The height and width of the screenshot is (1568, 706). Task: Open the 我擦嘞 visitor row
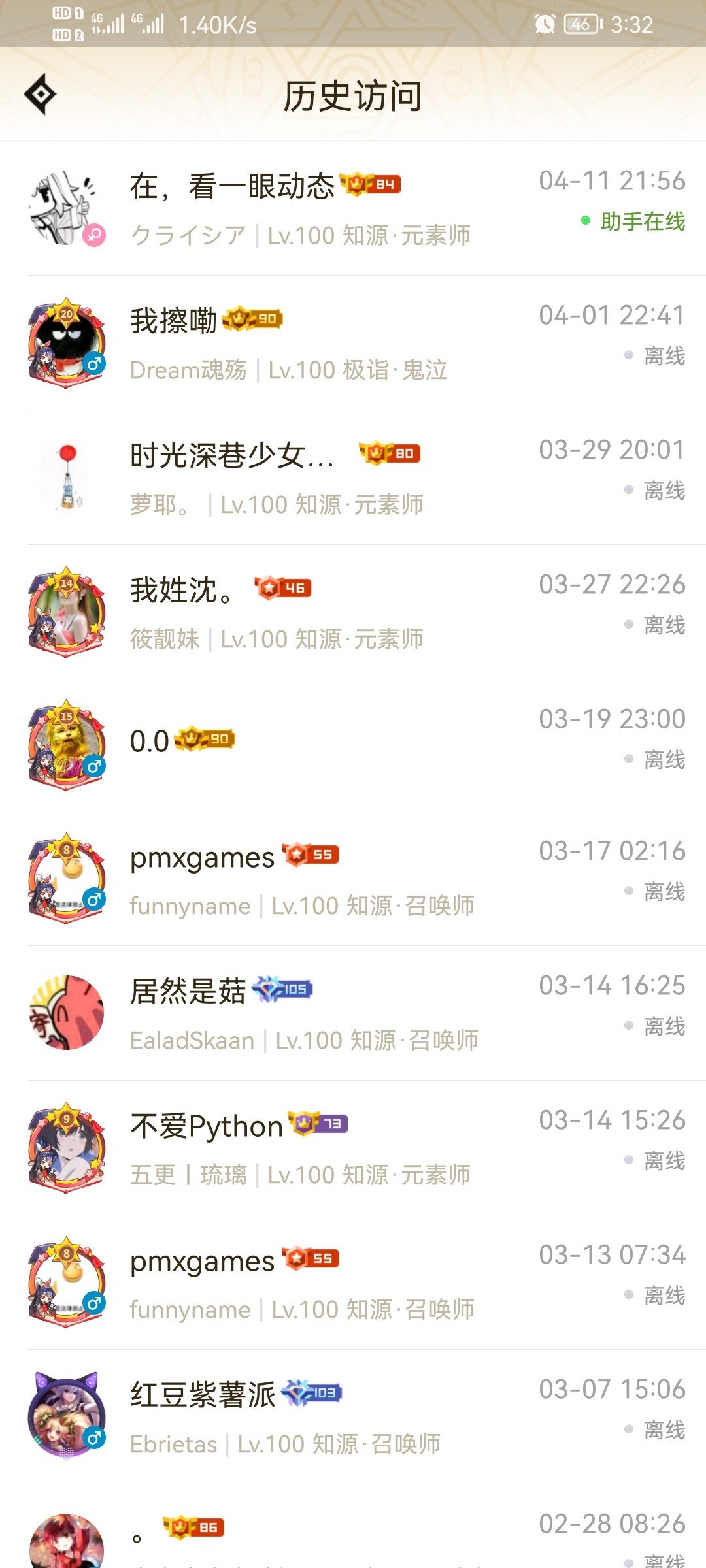[x=353, y=343]
